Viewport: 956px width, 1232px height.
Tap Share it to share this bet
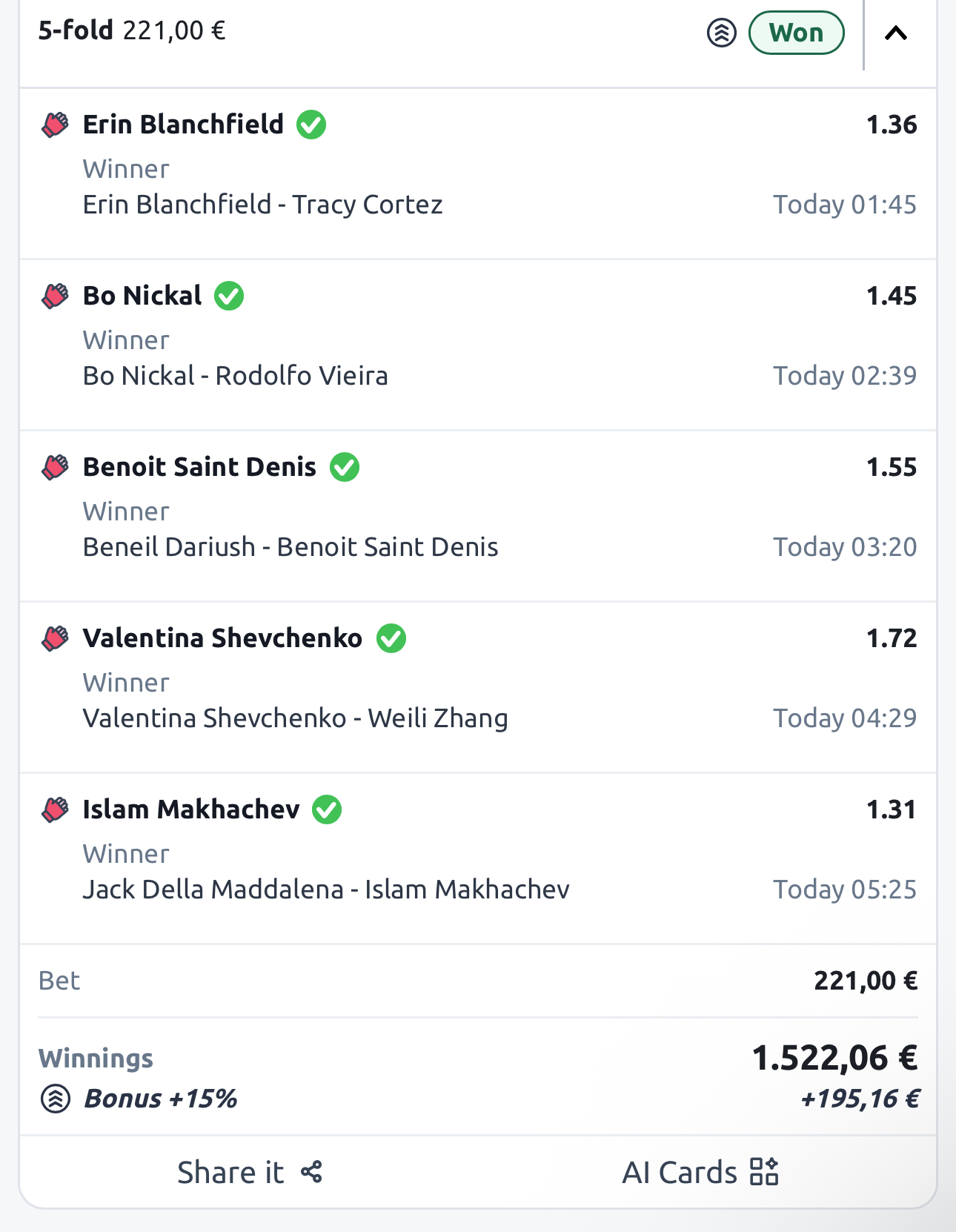[x=249, y=1172]
